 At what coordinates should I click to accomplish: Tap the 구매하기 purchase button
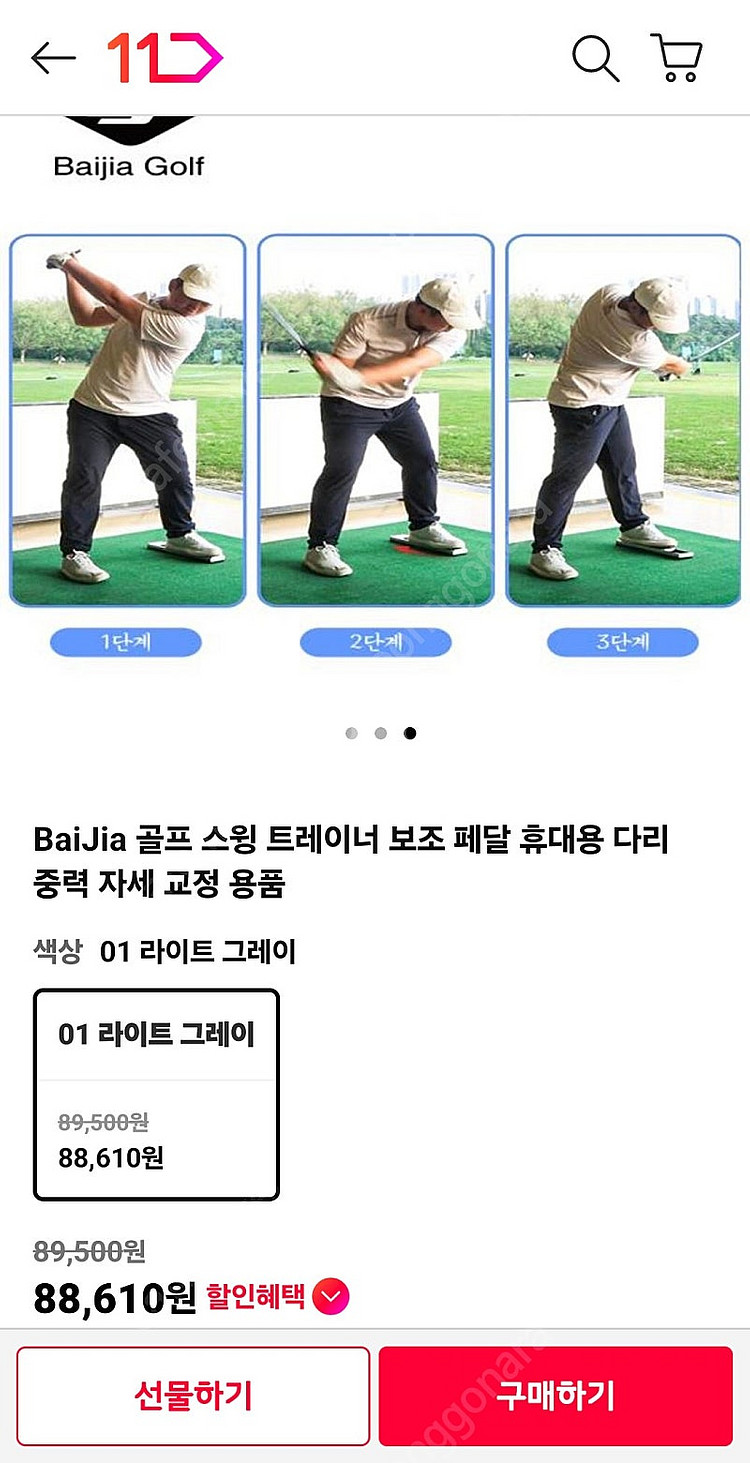[x=555, y=1396]
